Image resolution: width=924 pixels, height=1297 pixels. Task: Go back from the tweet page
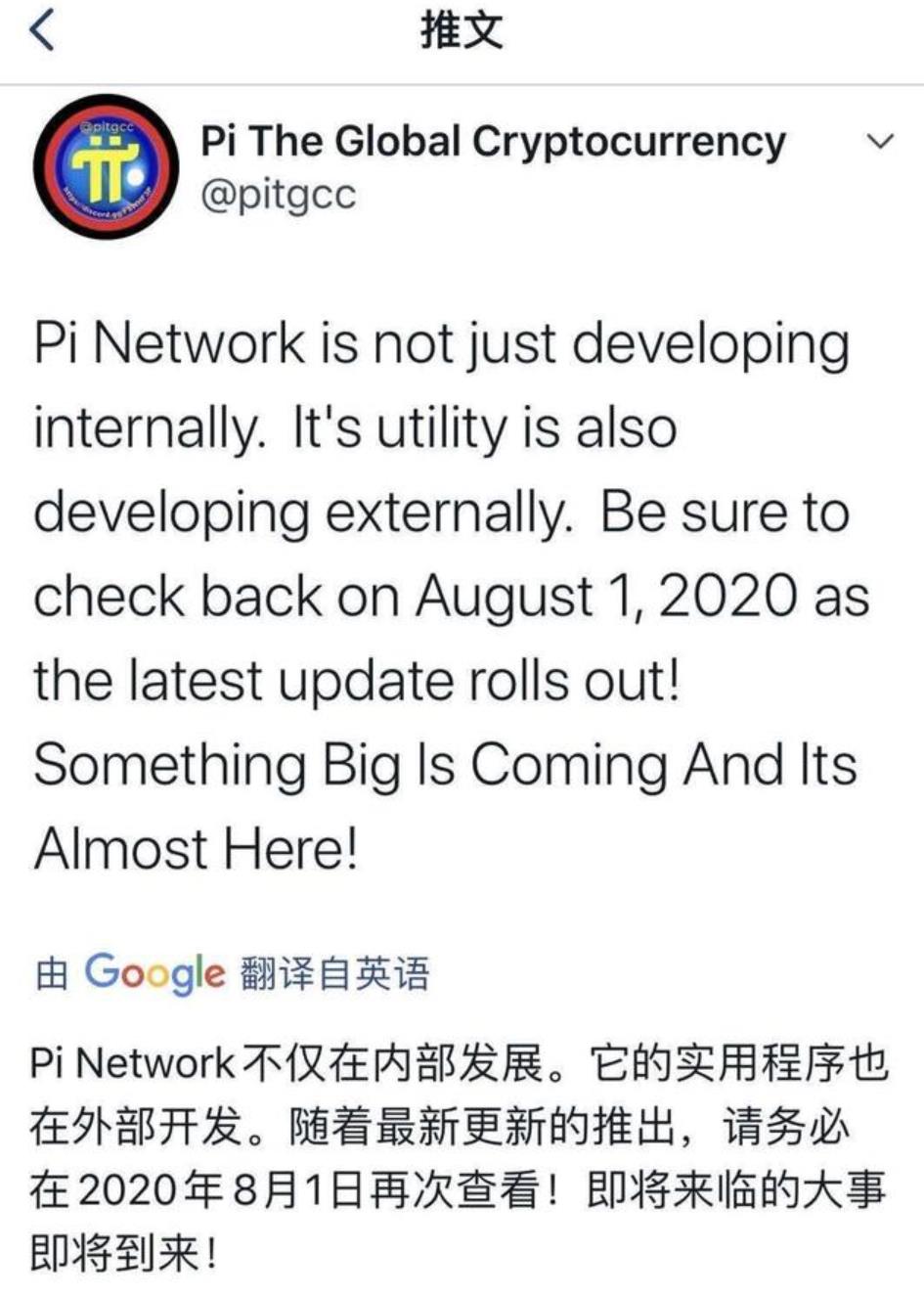click(41, 30)
